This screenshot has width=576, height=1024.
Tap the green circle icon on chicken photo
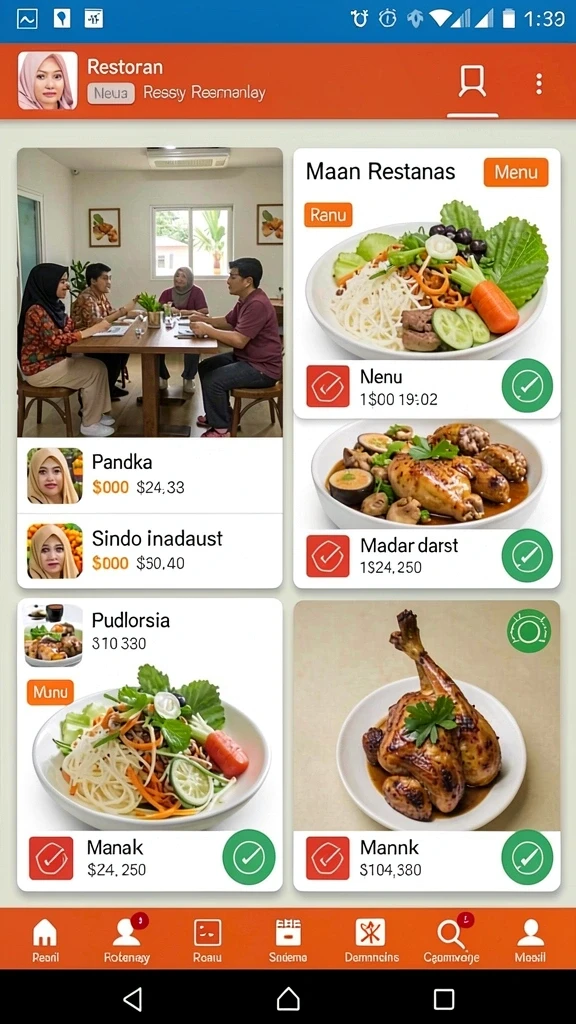529,631
